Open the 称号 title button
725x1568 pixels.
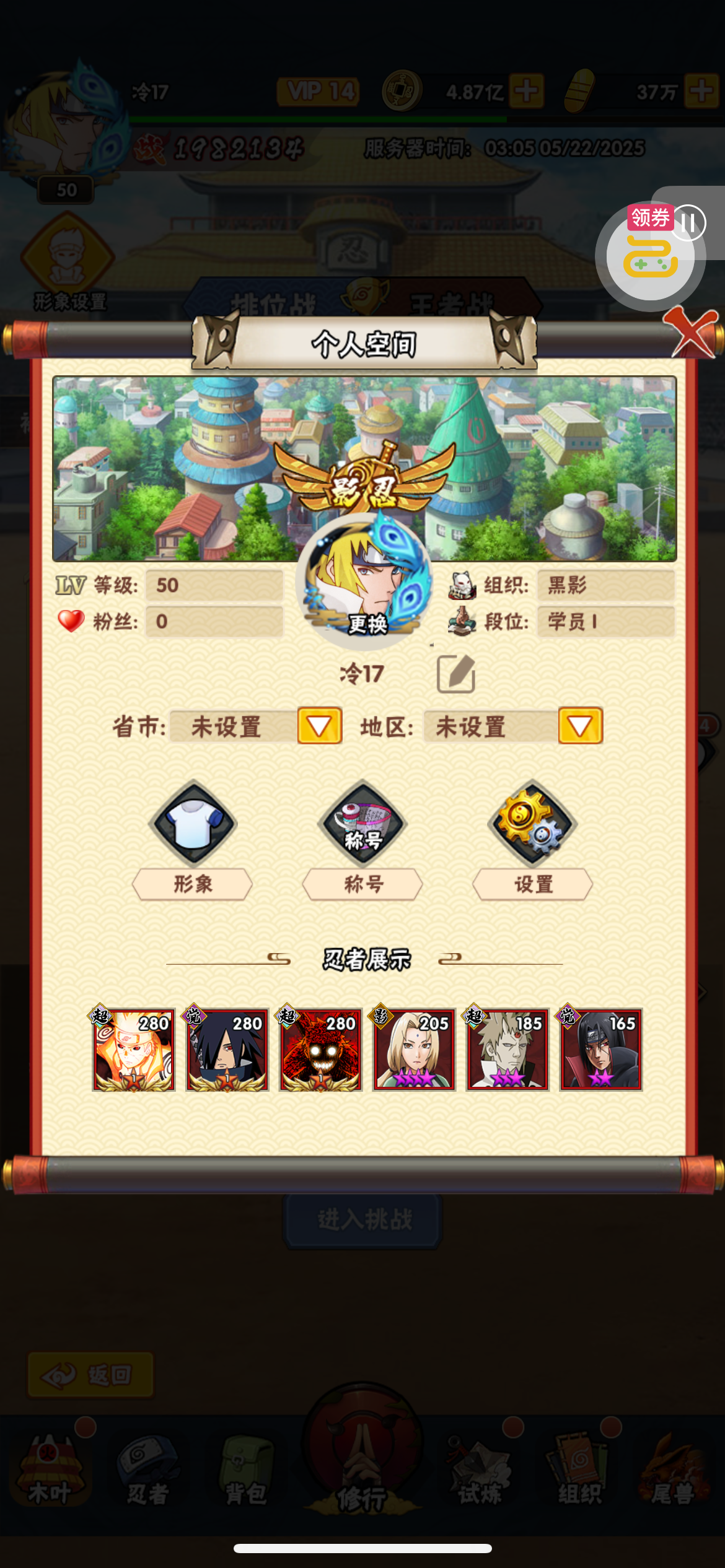(362, 840)
